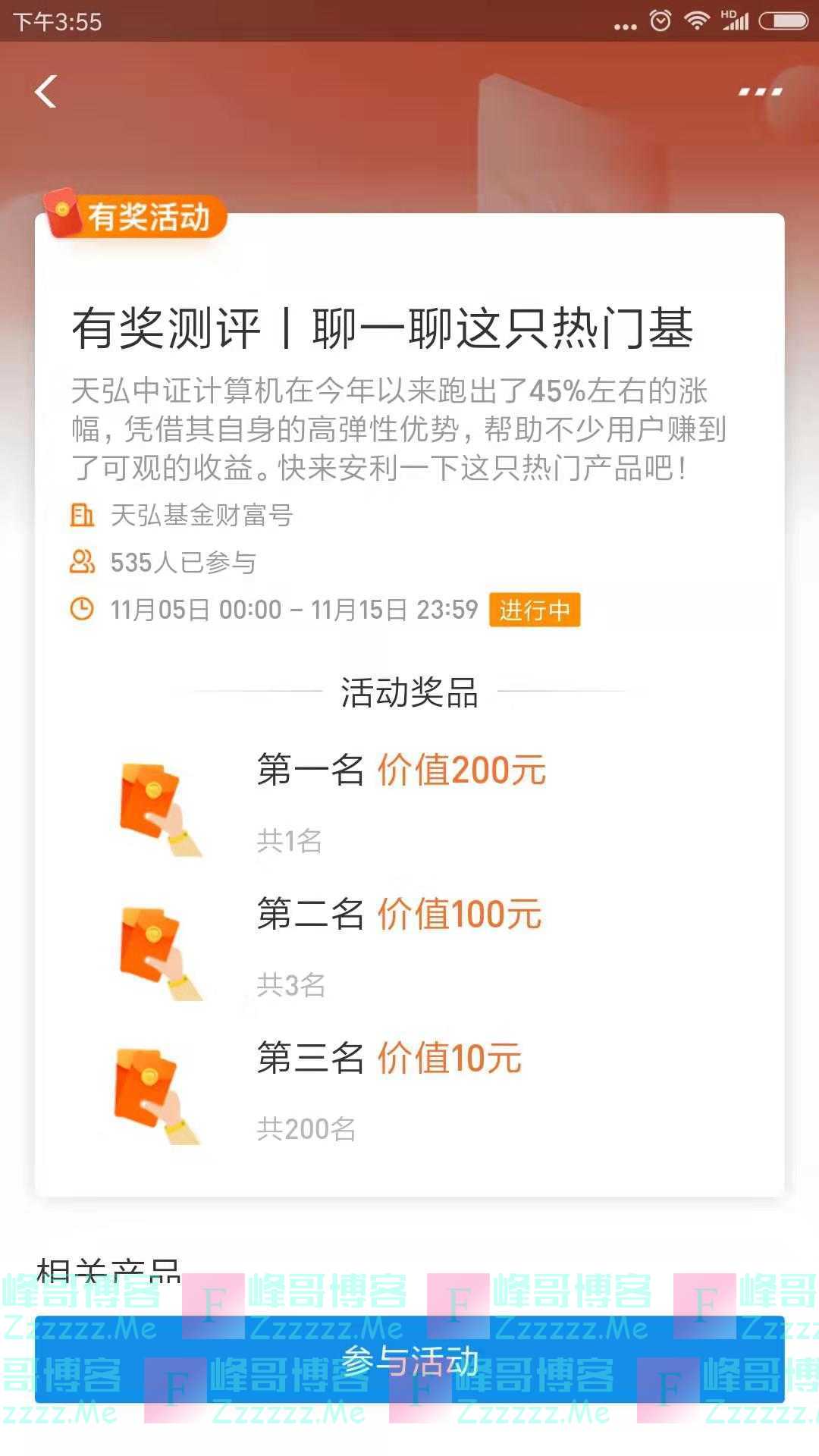Open the three-dot overflow menu
The height and width of the screenshot is (1456, 819).
(x=760, y=92)
